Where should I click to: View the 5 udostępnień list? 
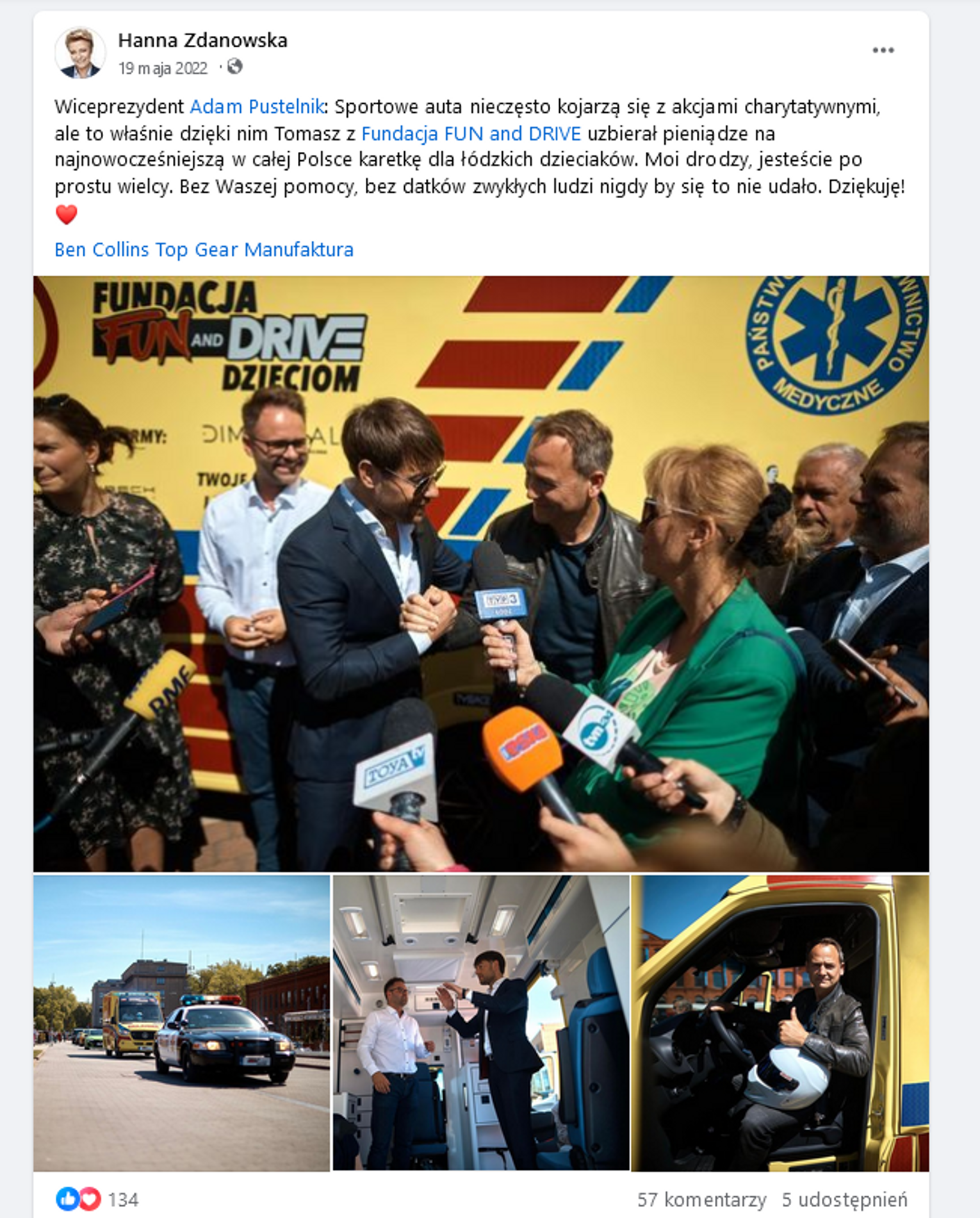click(x=844, y=1199)
